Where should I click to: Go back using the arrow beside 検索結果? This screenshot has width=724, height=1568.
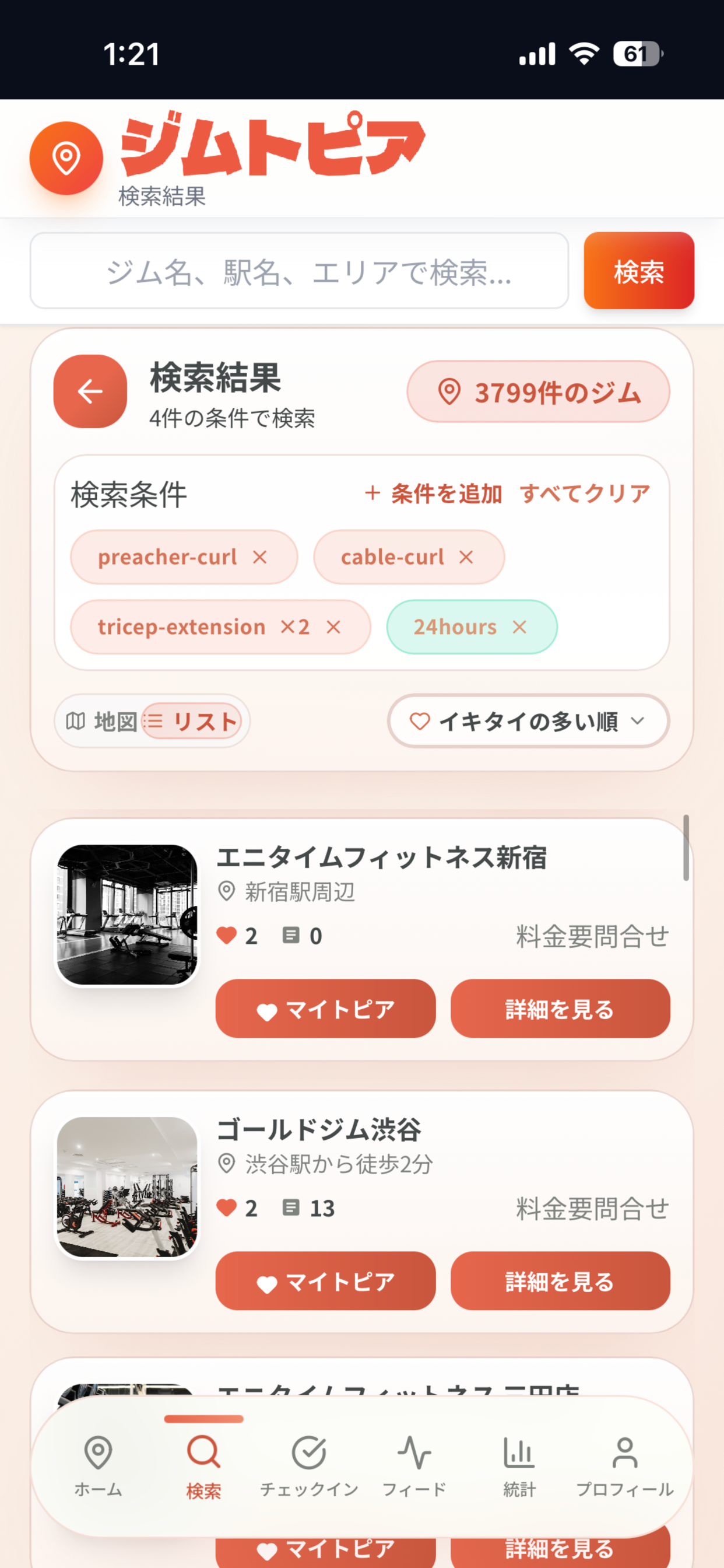(90, 391)
